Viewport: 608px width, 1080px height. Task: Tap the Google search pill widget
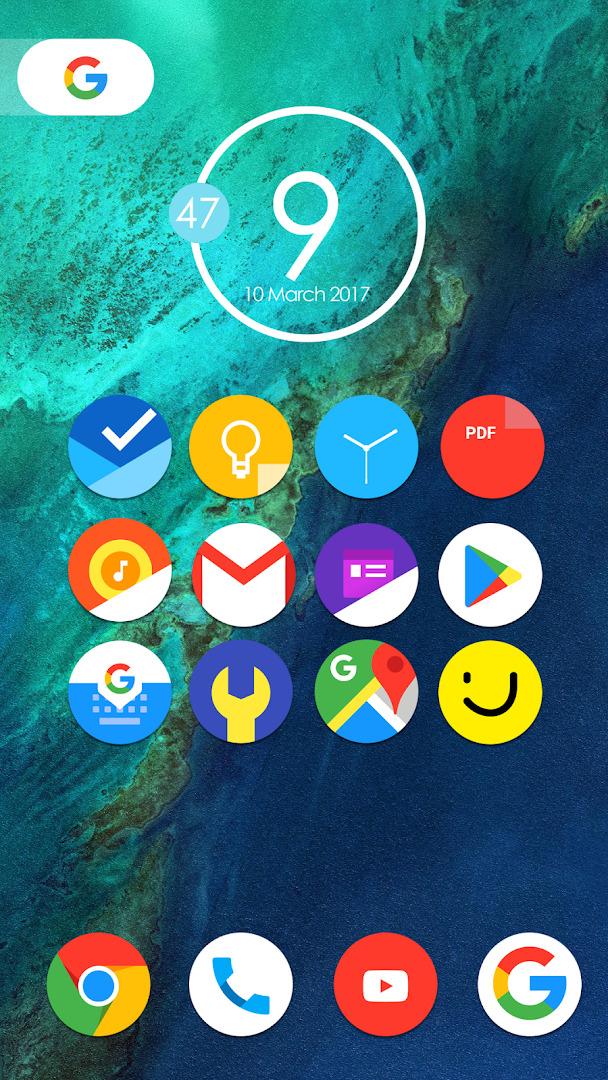point(85,77)
